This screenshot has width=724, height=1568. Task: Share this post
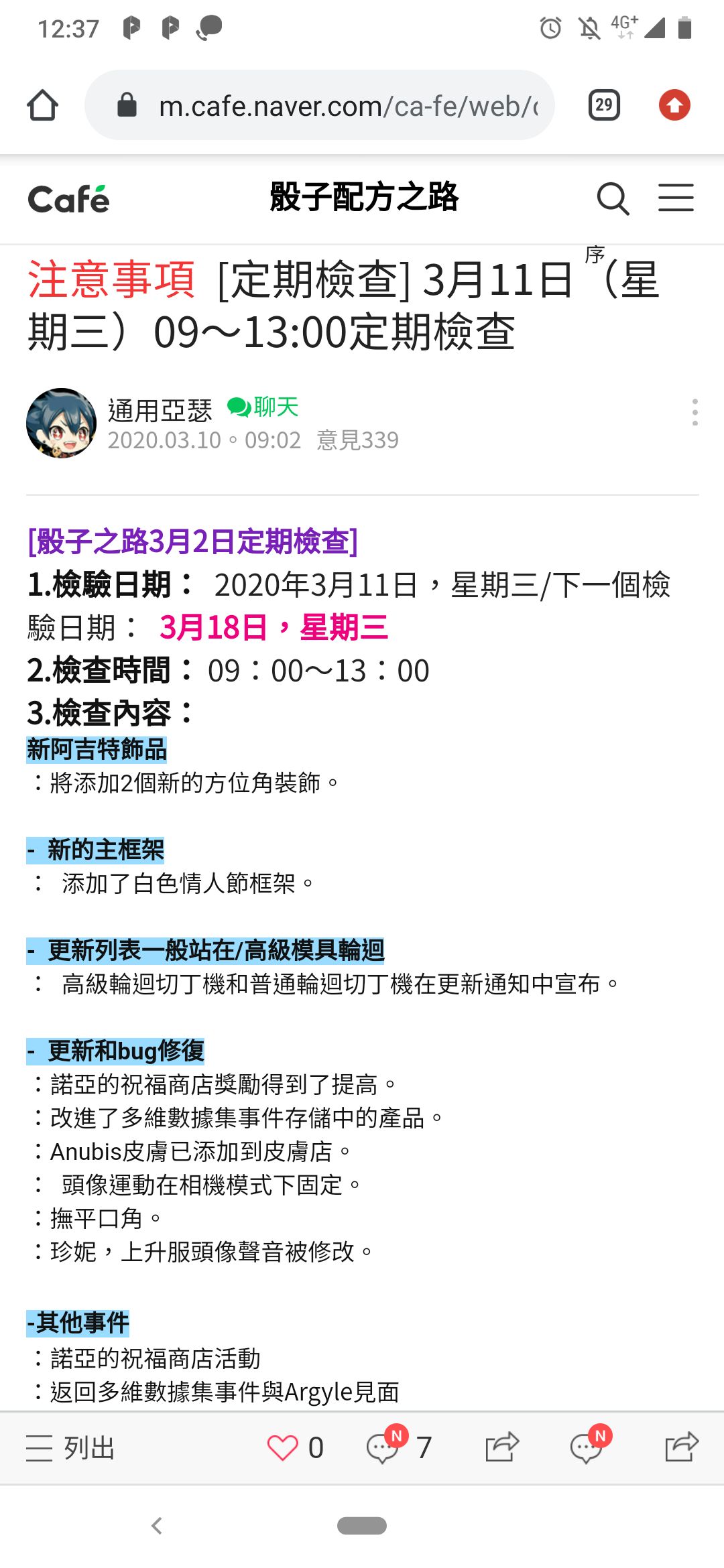click(502, 1447)
